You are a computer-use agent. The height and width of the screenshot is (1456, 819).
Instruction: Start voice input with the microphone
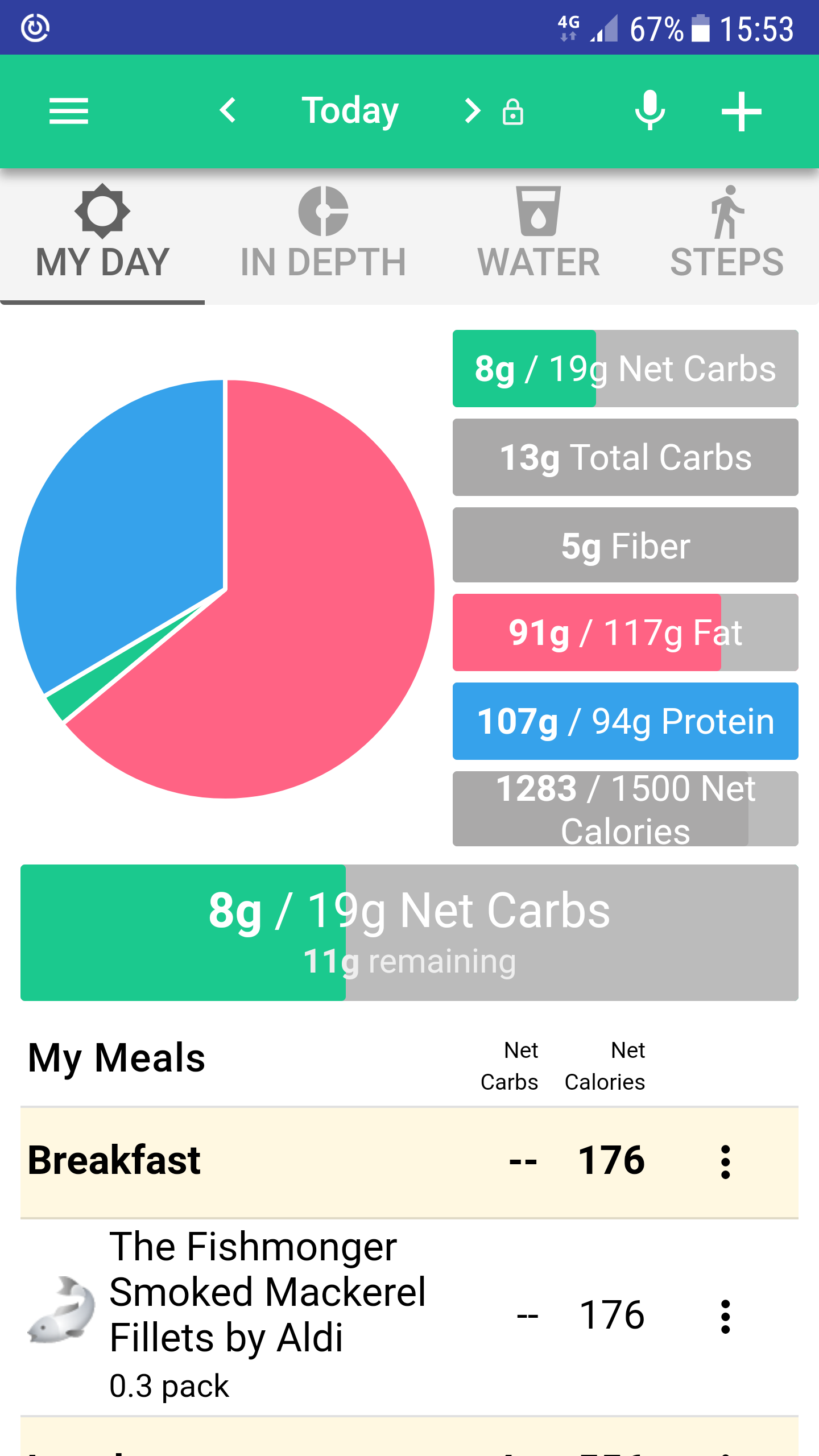pos(650,110)
